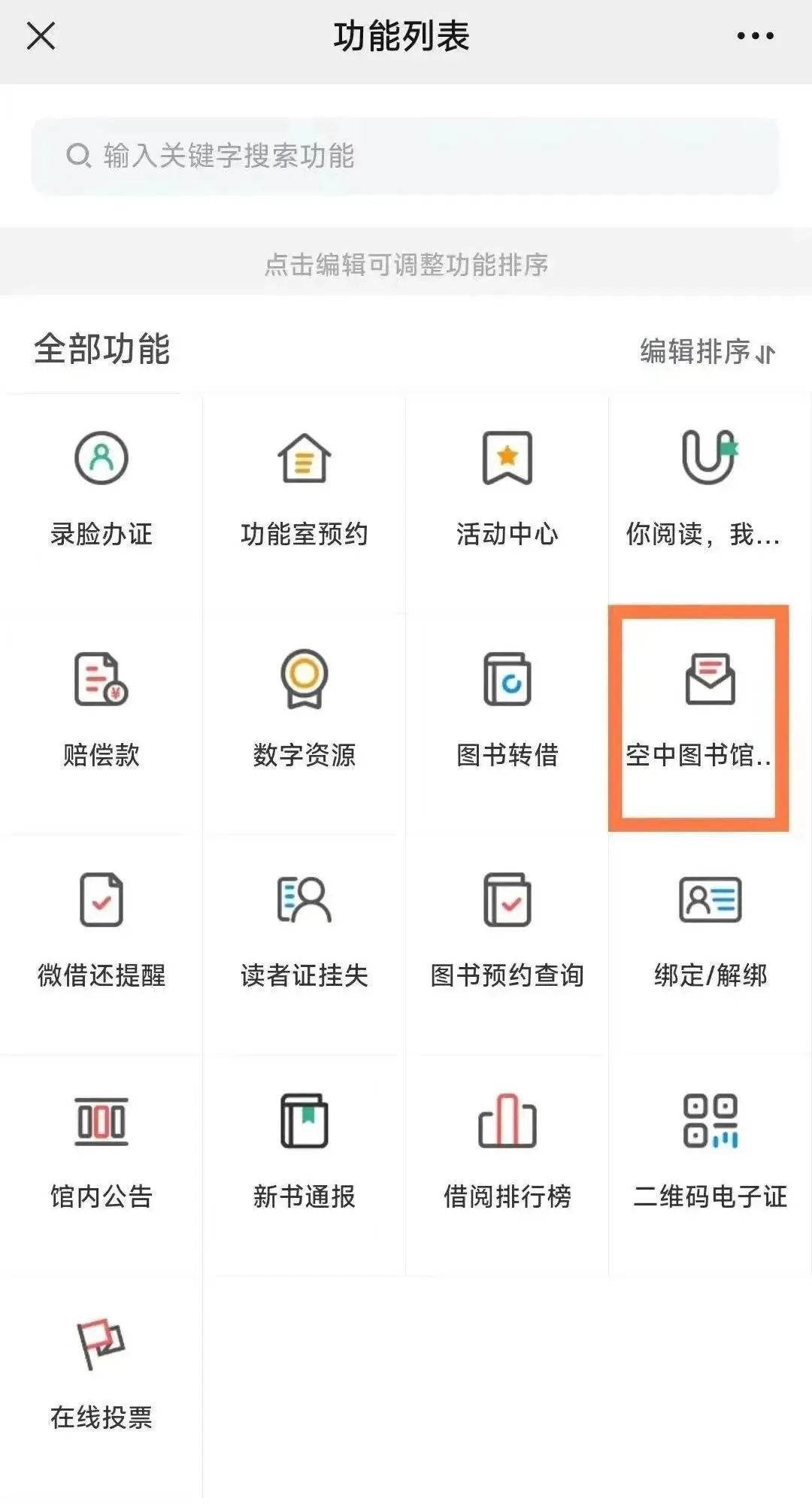
Task: Open 图书预约查询
Action: (x=507, y=931)
